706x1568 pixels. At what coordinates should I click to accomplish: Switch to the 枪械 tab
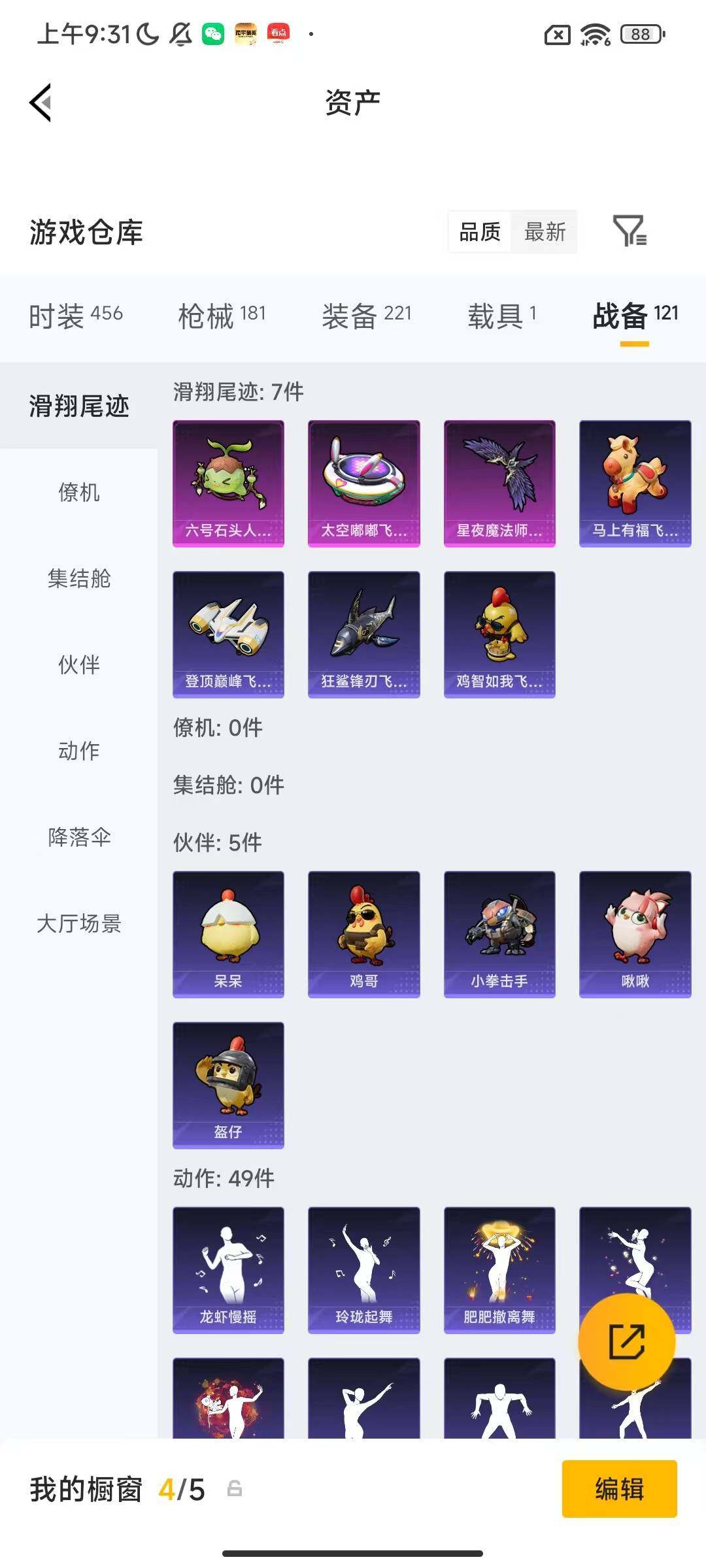(209, 315)
